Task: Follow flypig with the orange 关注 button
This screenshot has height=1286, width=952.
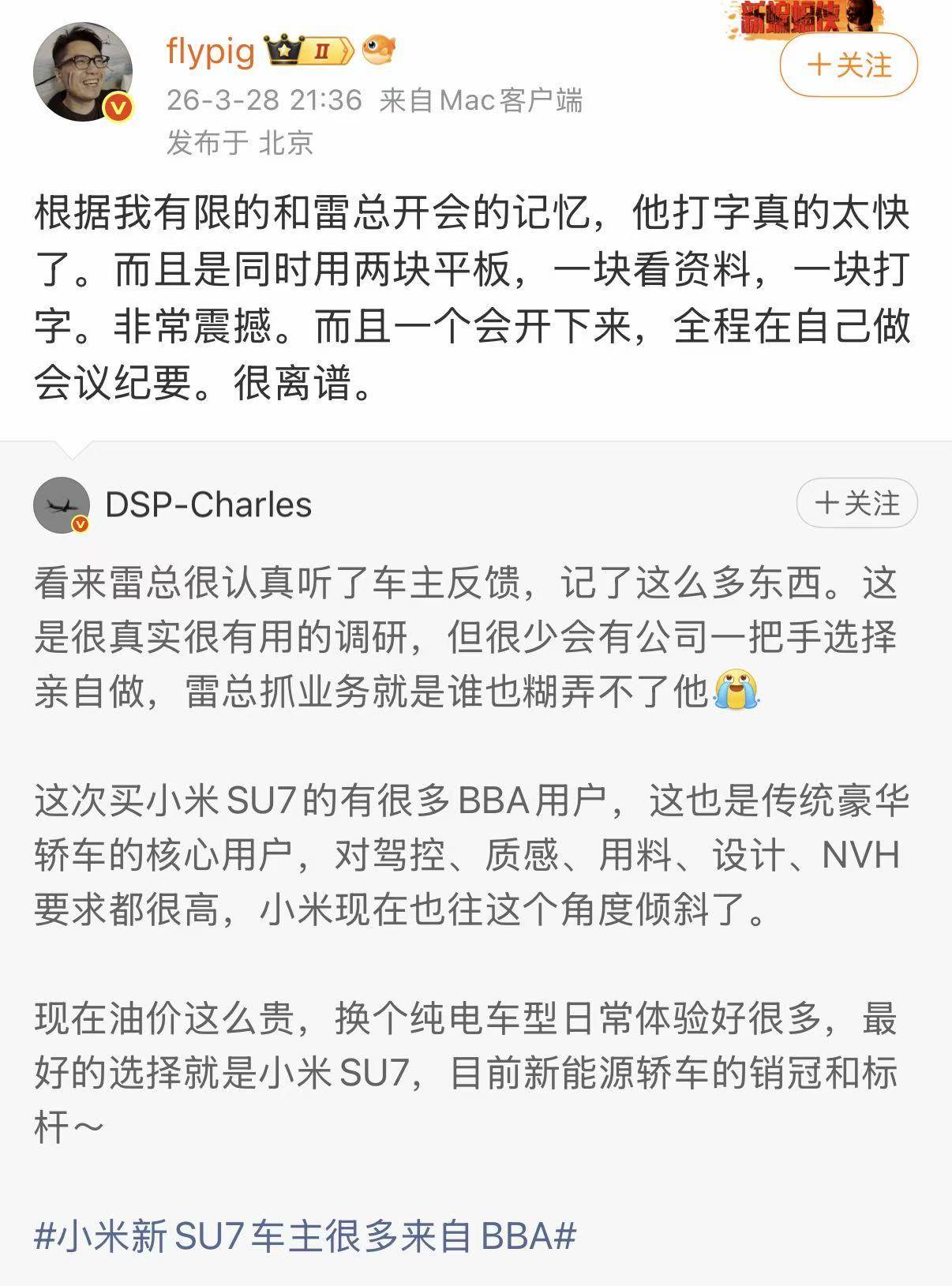Action: (849, 65)
